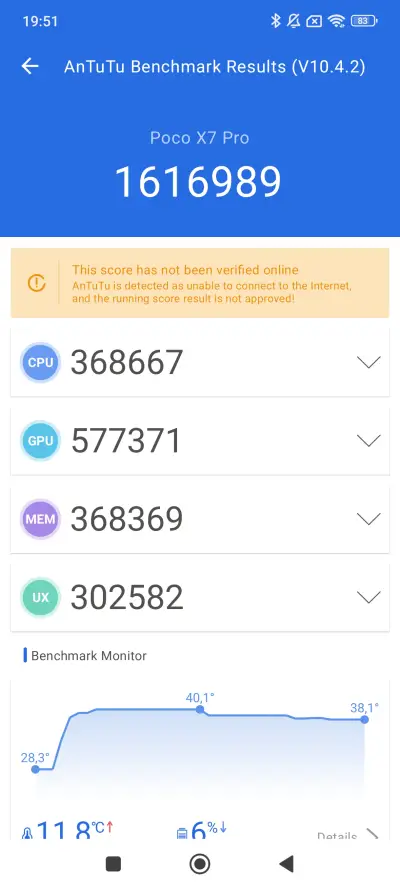Expand the MEM score section
Viewport: 400px width, 889px height.
point(369,519)
